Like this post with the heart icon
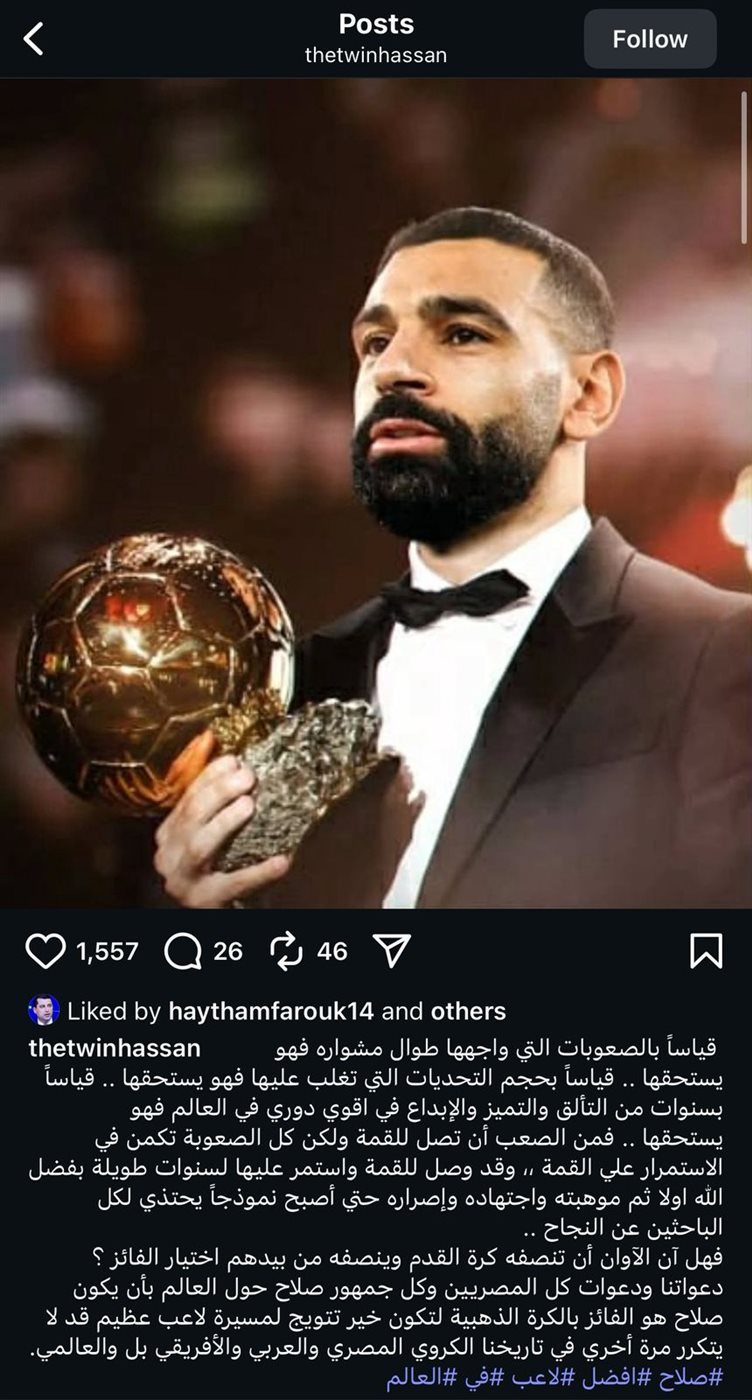 [45, 951]
